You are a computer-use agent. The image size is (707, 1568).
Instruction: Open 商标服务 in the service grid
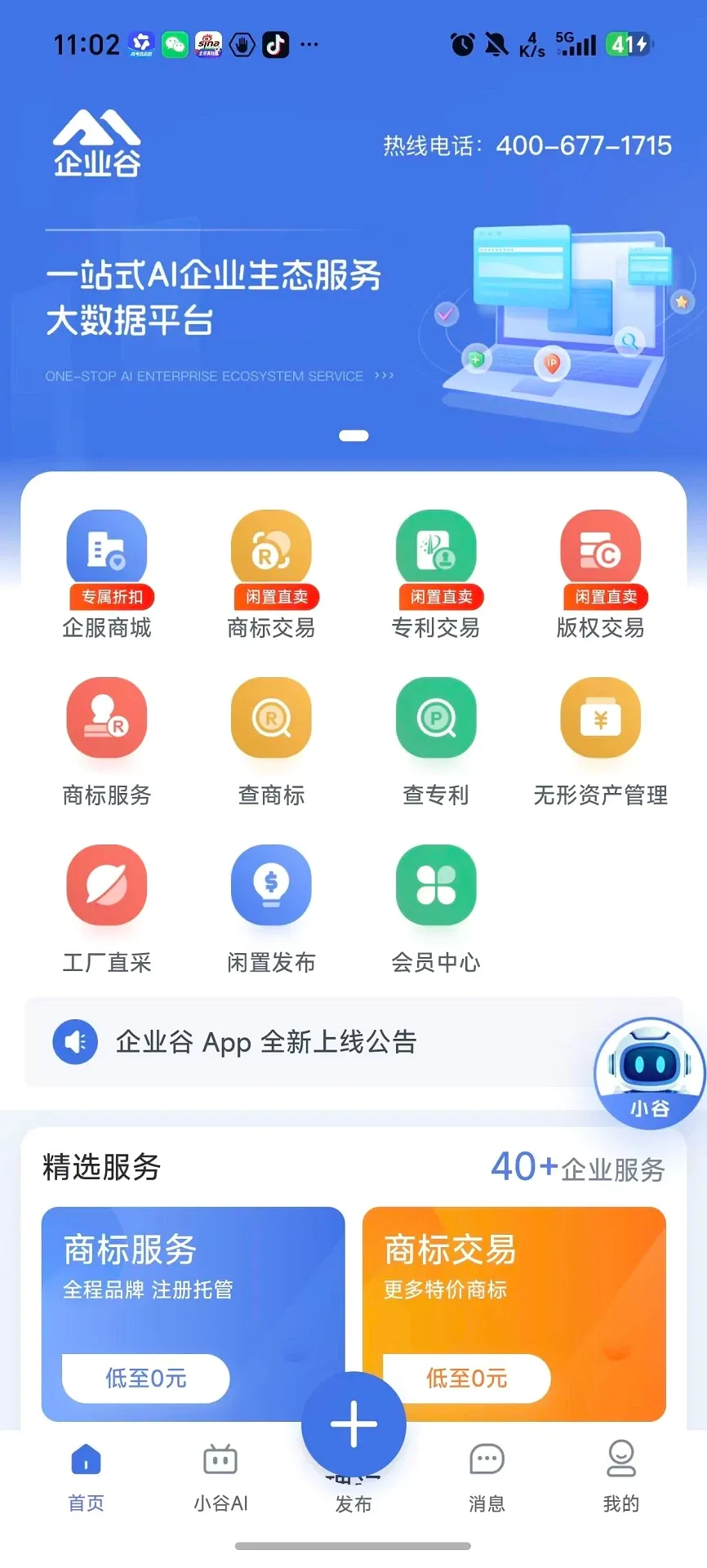pyautogui.click(x=107, y=742)
